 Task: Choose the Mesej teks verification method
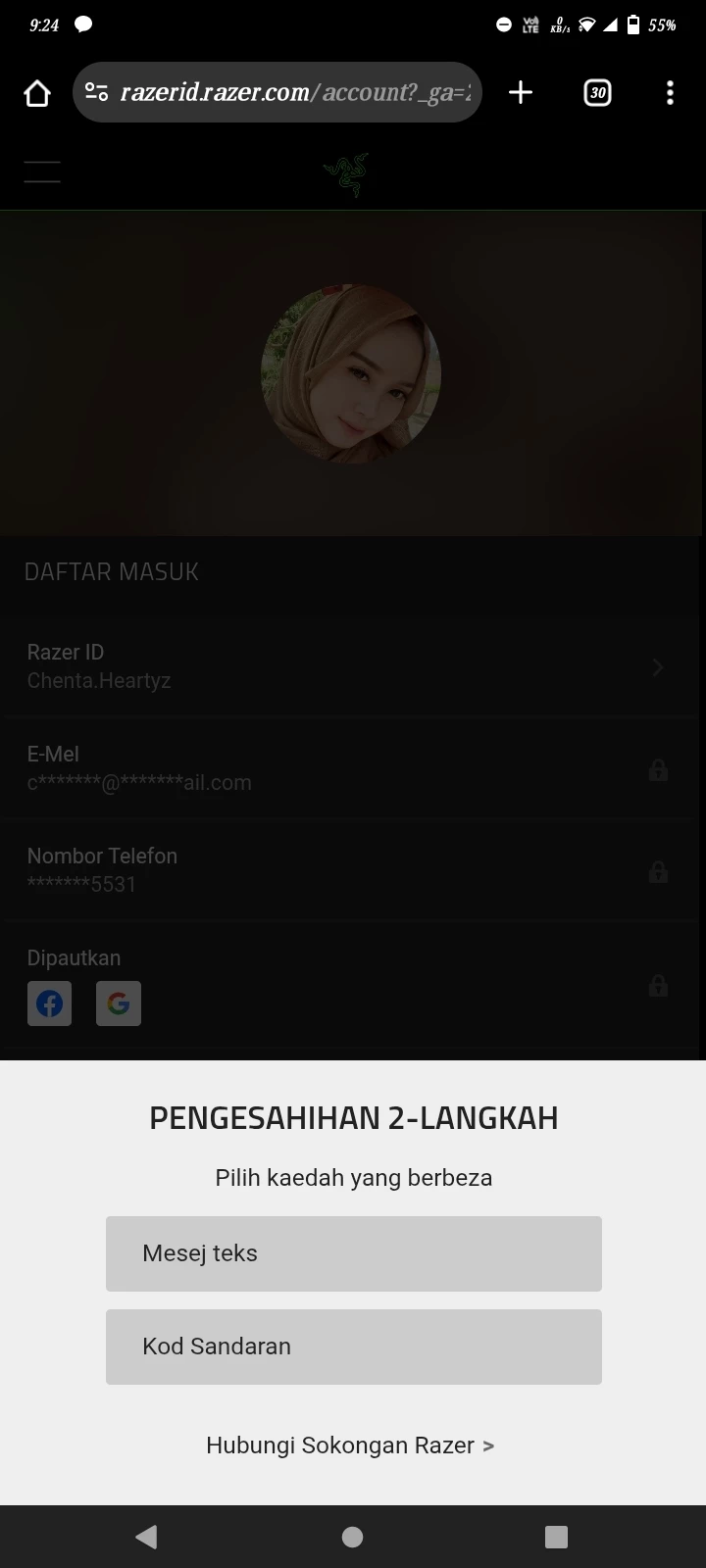[x=353, y=1253]
